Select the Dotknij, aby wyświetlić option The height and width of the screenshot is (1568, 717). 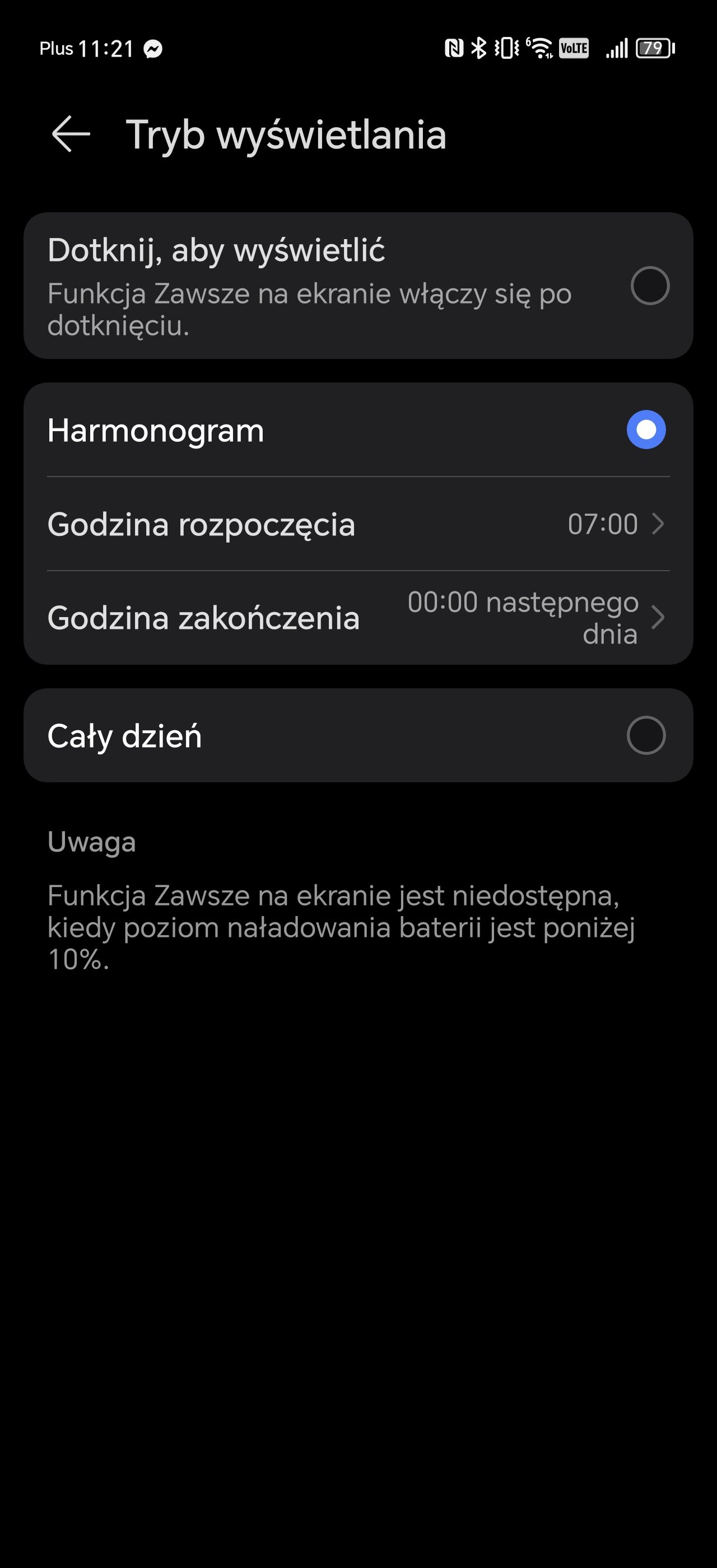[x=358, y=286]
